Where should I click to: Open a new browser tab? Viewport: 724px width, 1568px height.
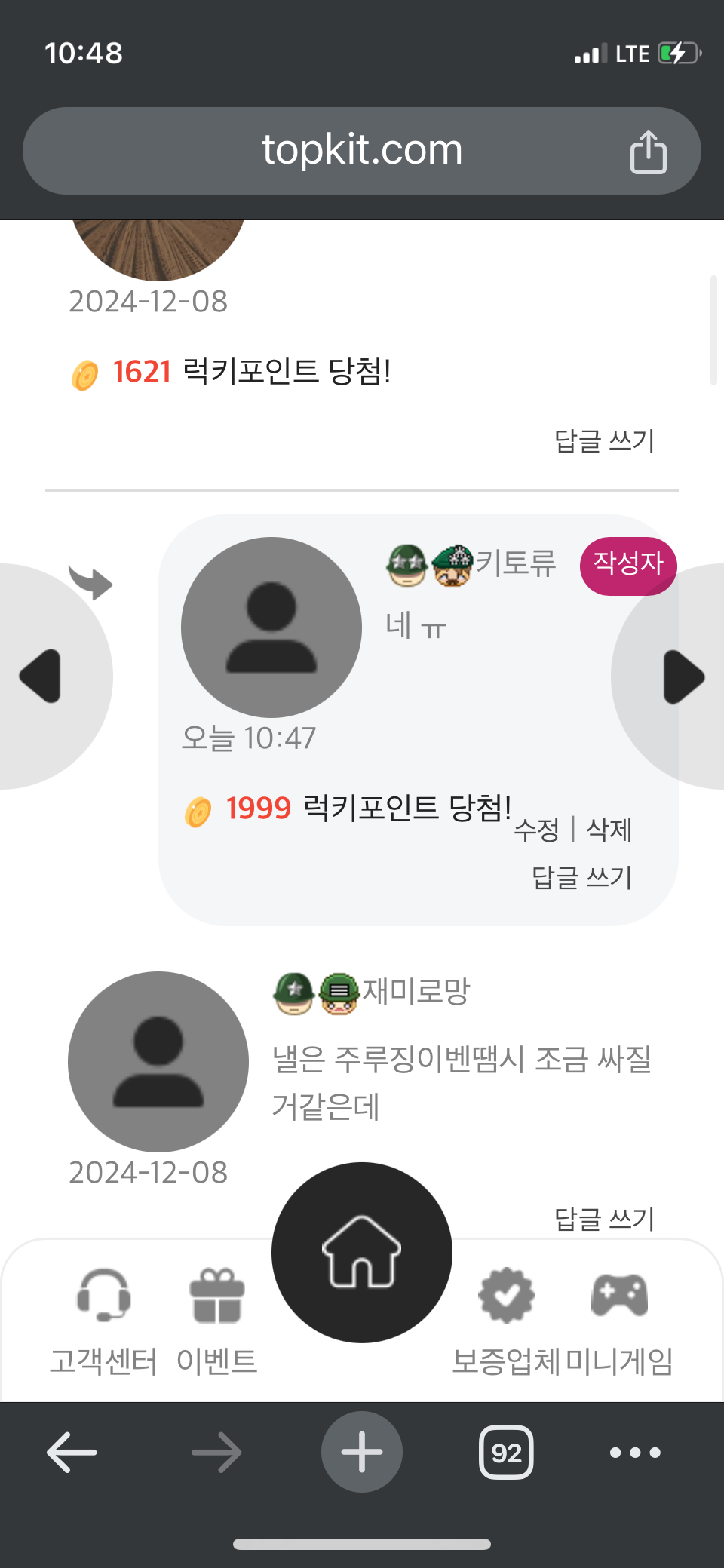pos(362,1452)
